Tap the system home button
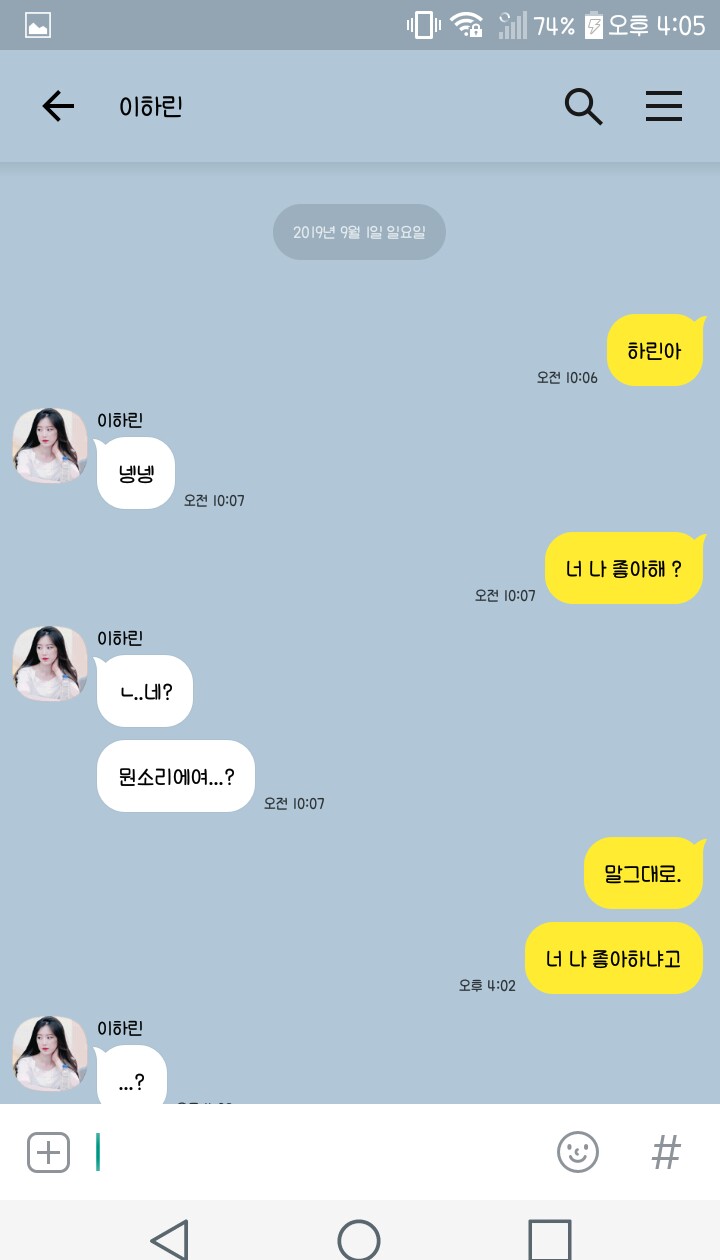The width and height of the screenshot is (720, 1260). click(359, 1240)
